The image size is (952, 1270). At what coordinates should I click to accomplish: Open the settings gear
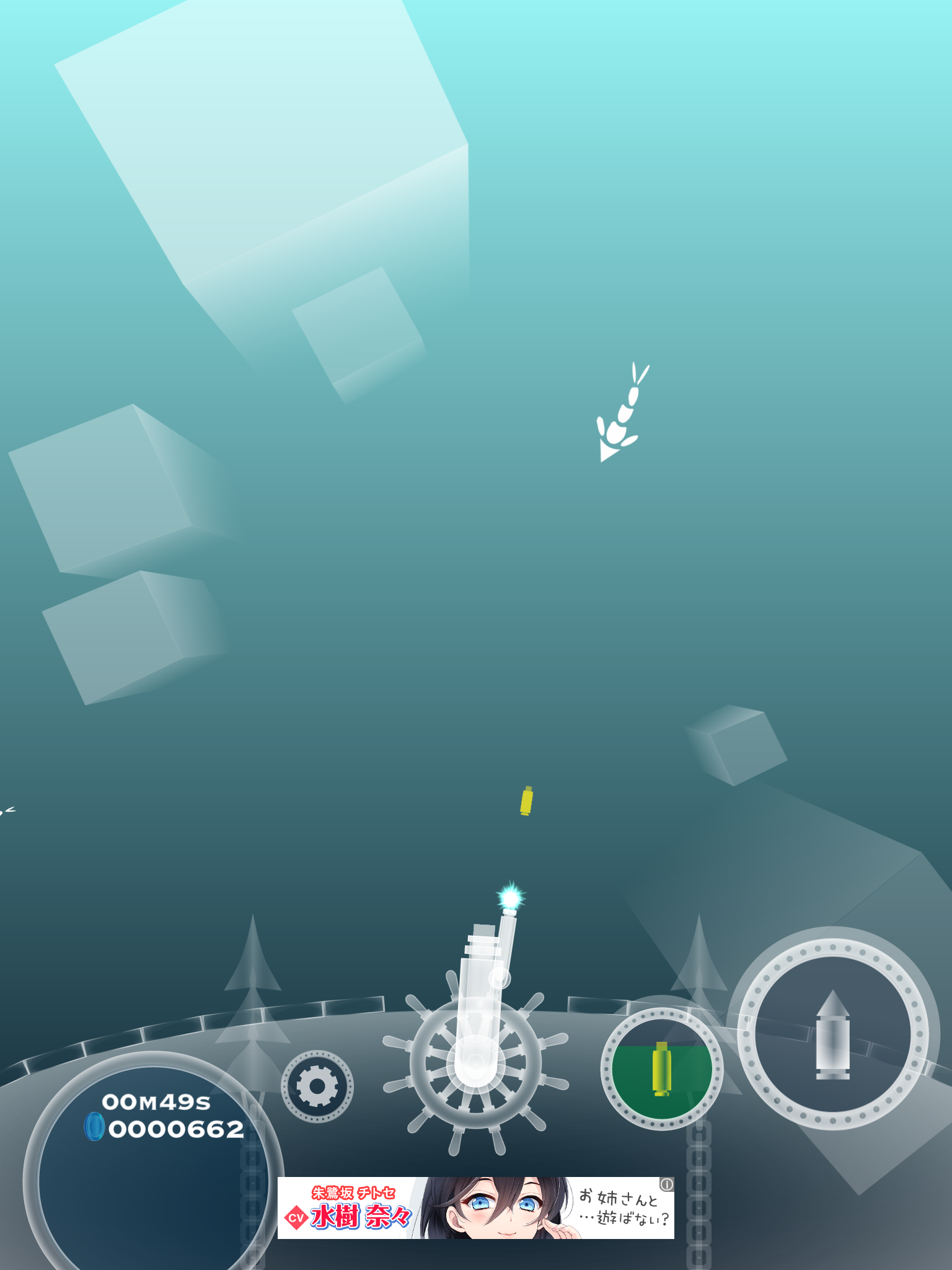tap(317, 1086)
